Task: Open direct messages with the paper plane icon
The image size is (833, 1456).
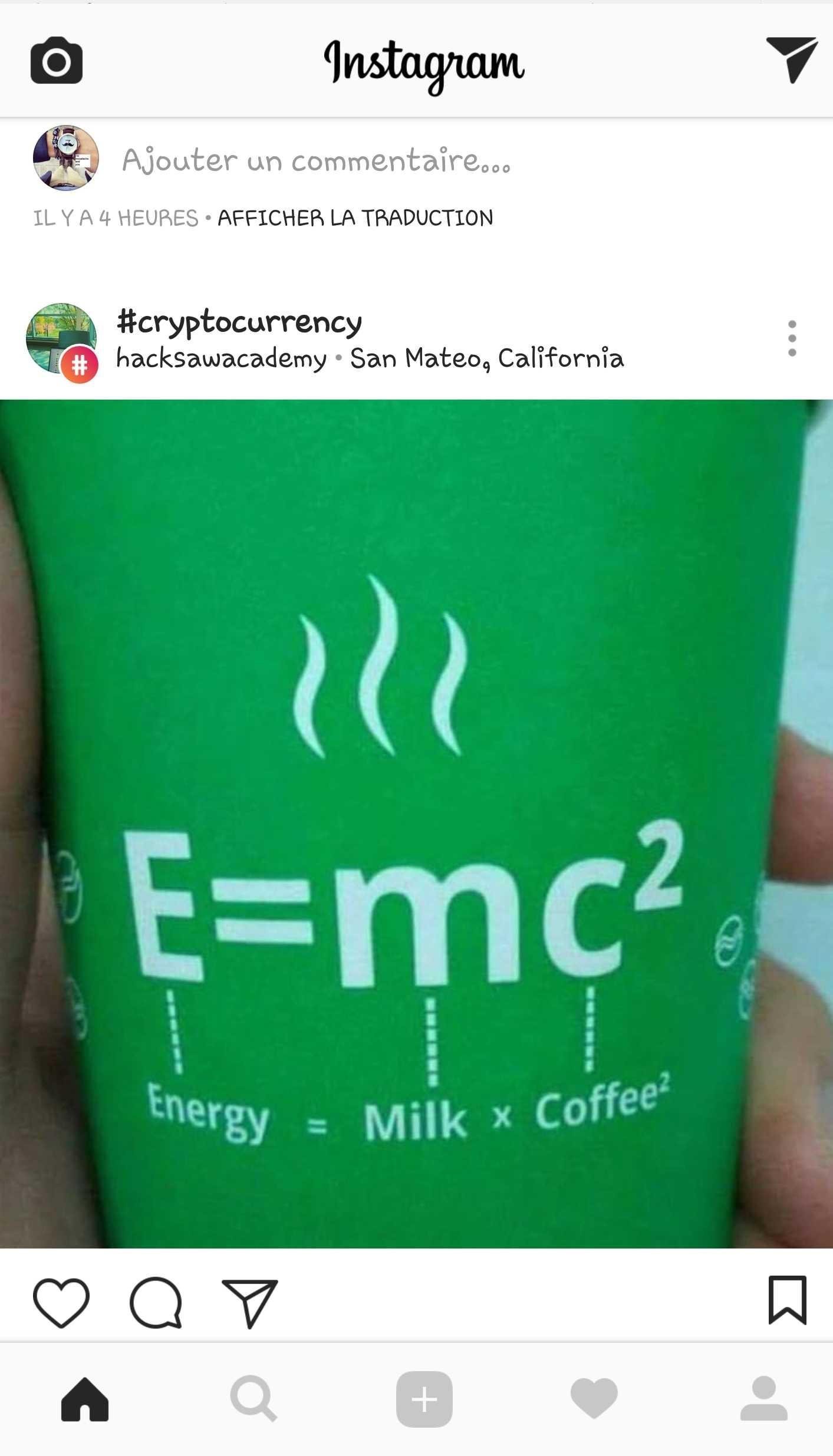Action: click(x=791, y=59)
